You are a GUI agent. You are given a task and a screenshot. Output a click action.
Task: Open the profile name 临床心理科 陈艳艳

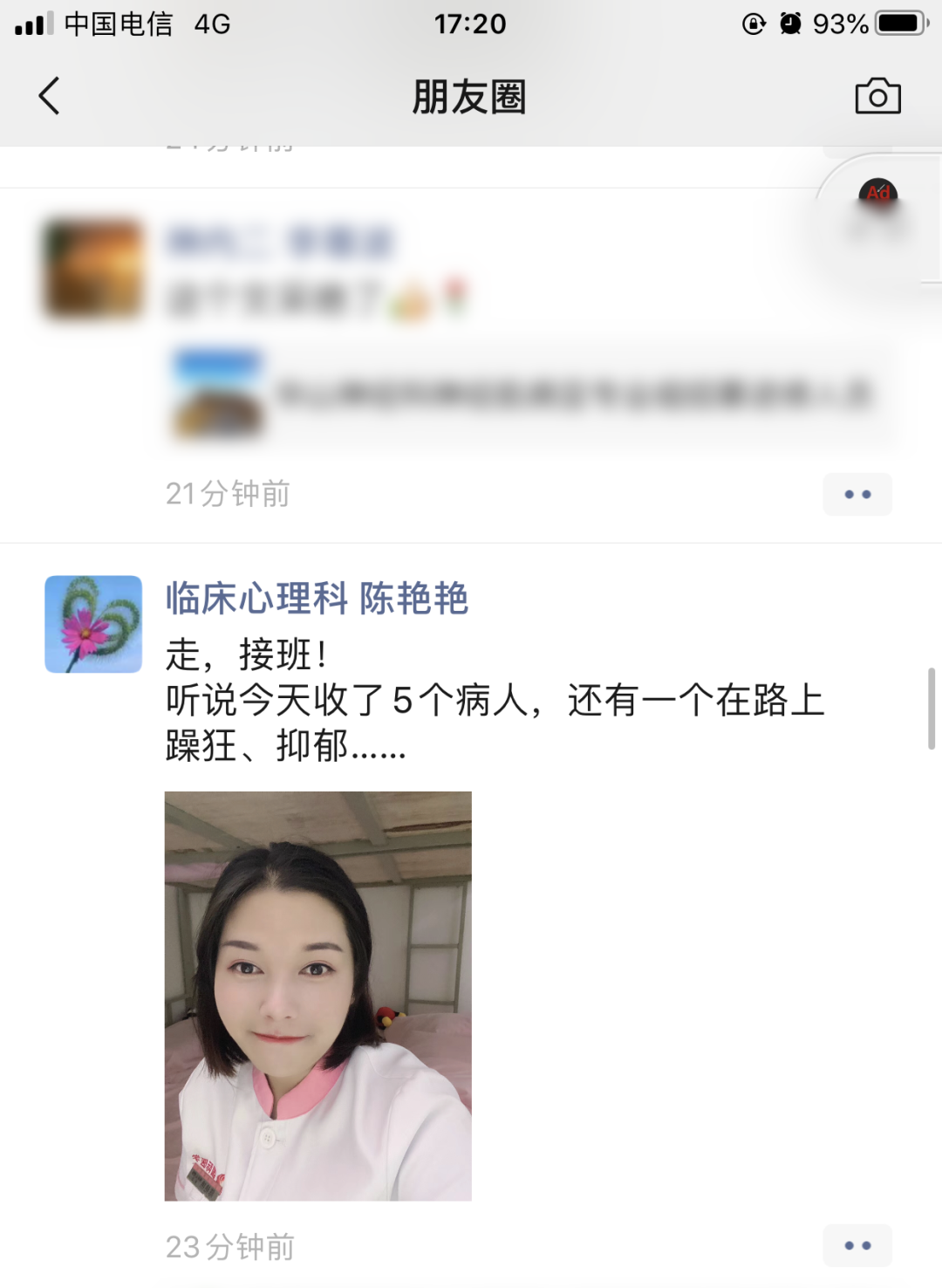(x=317, y=599)
